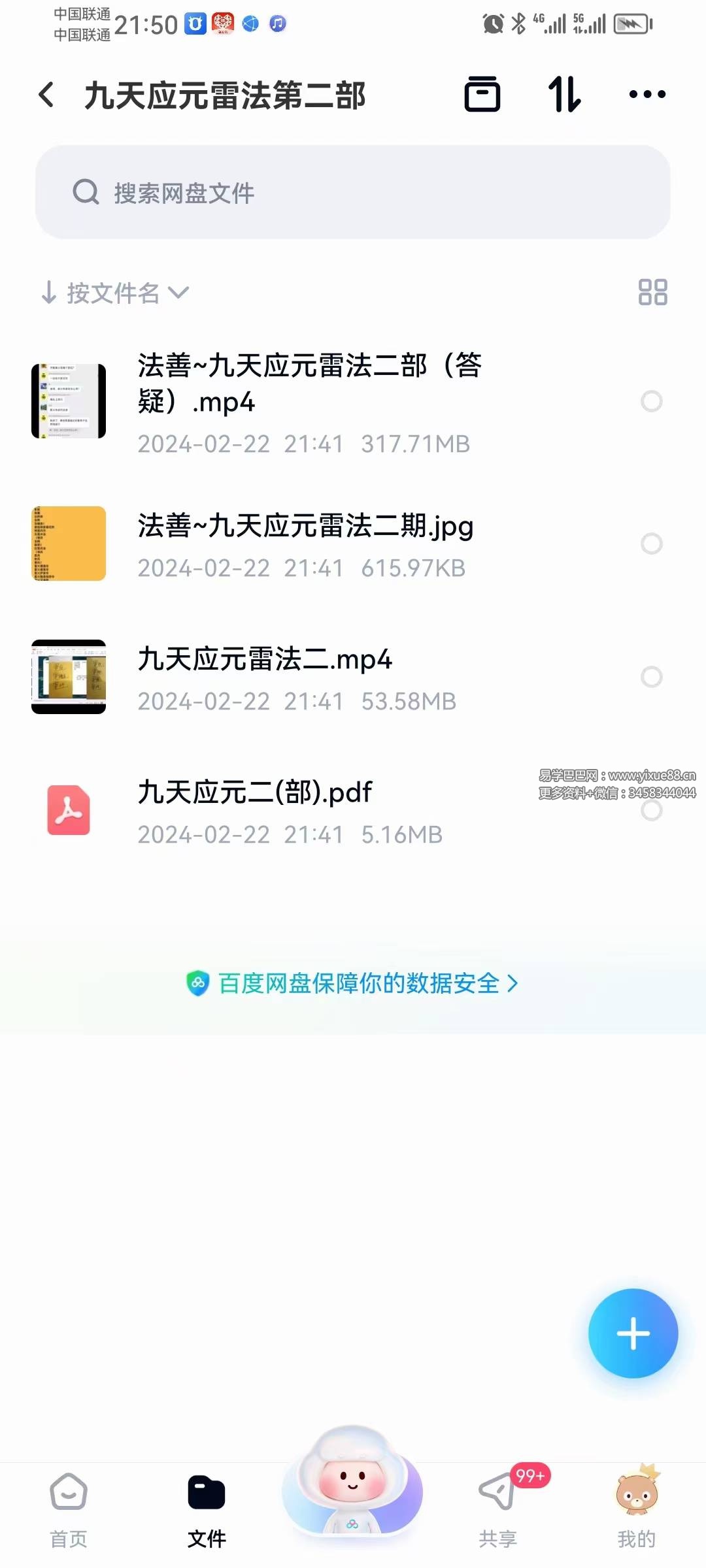Switch to grid view layout
The image size is (706, 1568).
pos(652,292)
